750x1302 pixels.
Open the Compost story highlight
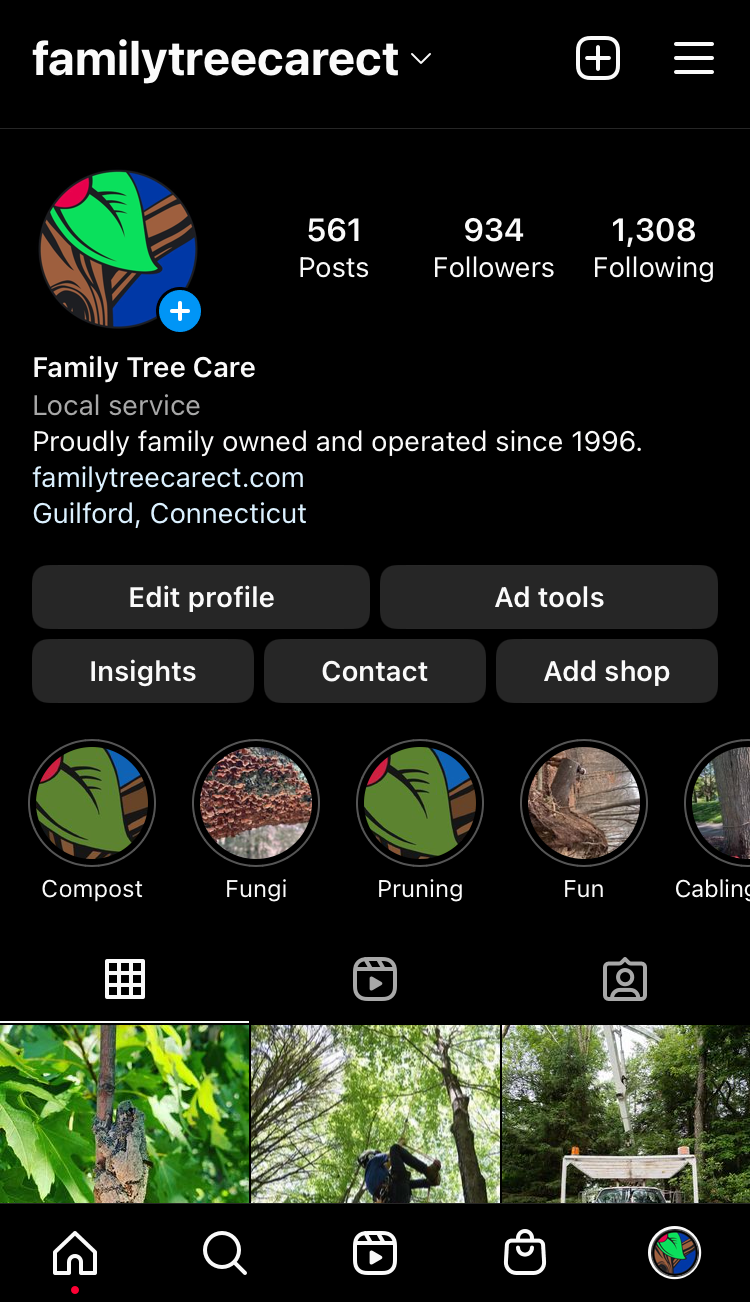coord(92,803)
